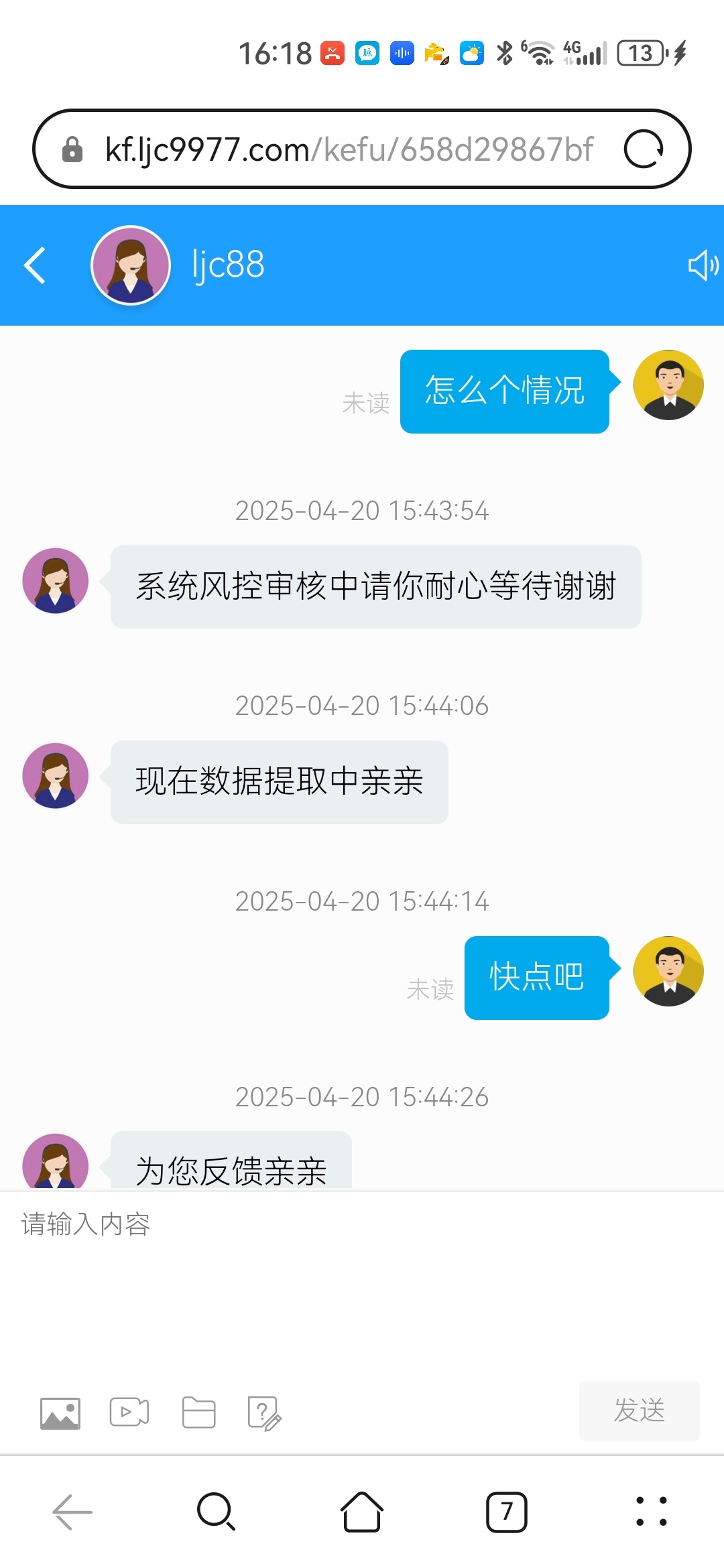The width and height of the screenshot is (724, 1568).
Task: Toggle the chat sound speaker icon
Action: [703, 265]
